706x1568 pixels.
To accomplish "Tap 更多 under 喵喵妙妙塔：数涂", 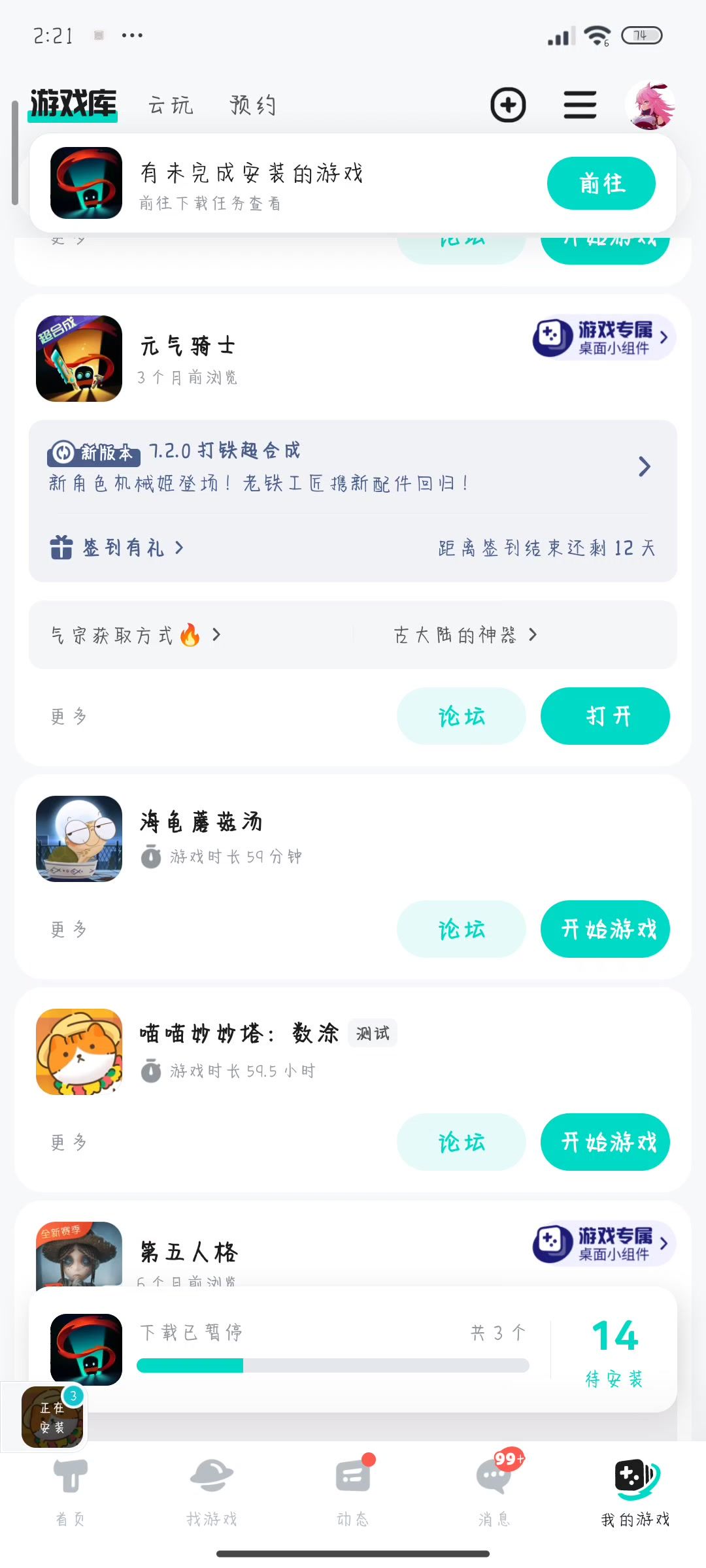I will 69,1142.
